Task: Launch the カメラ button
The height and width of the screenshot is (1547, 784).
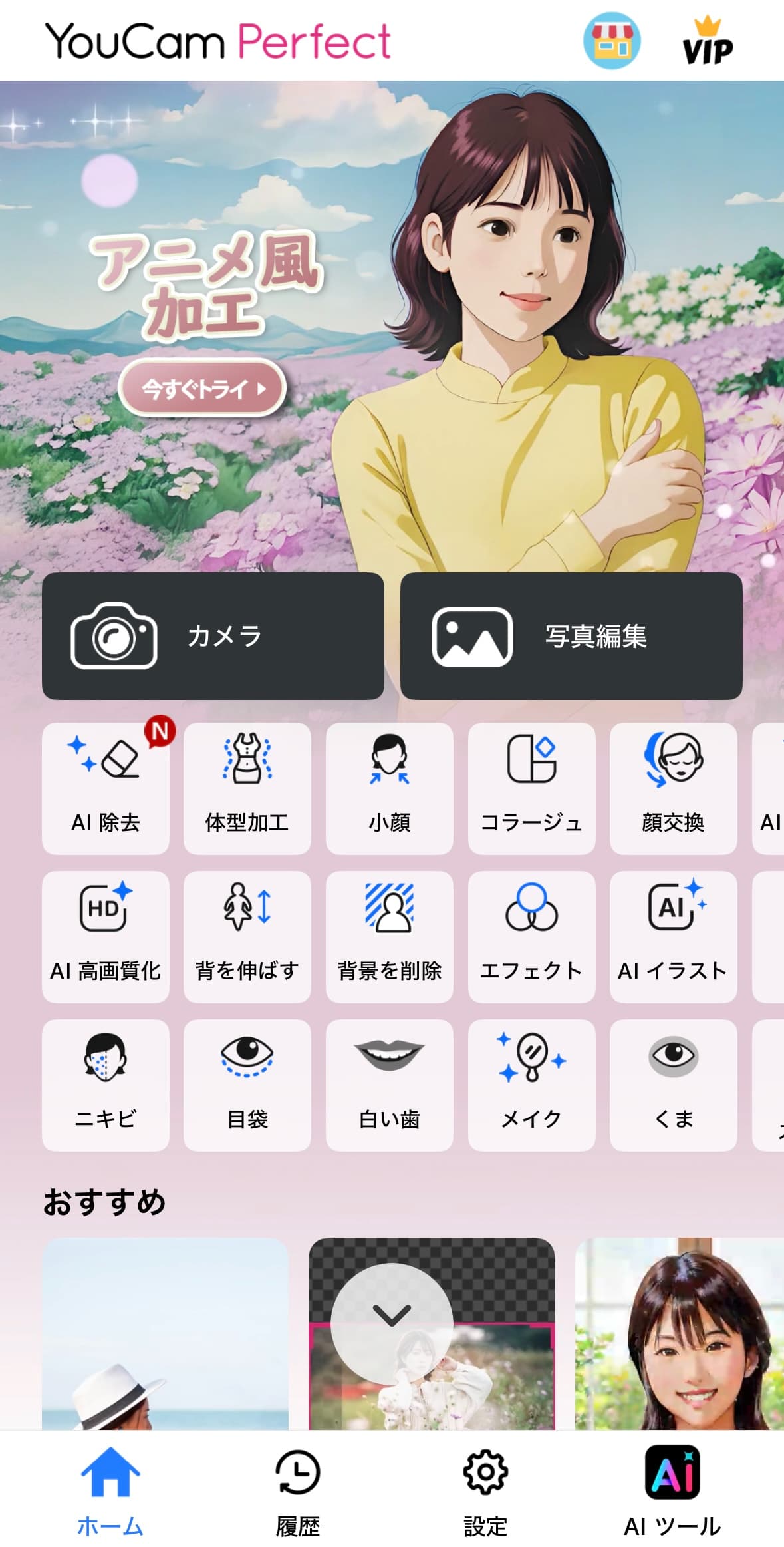Action: 213,635
